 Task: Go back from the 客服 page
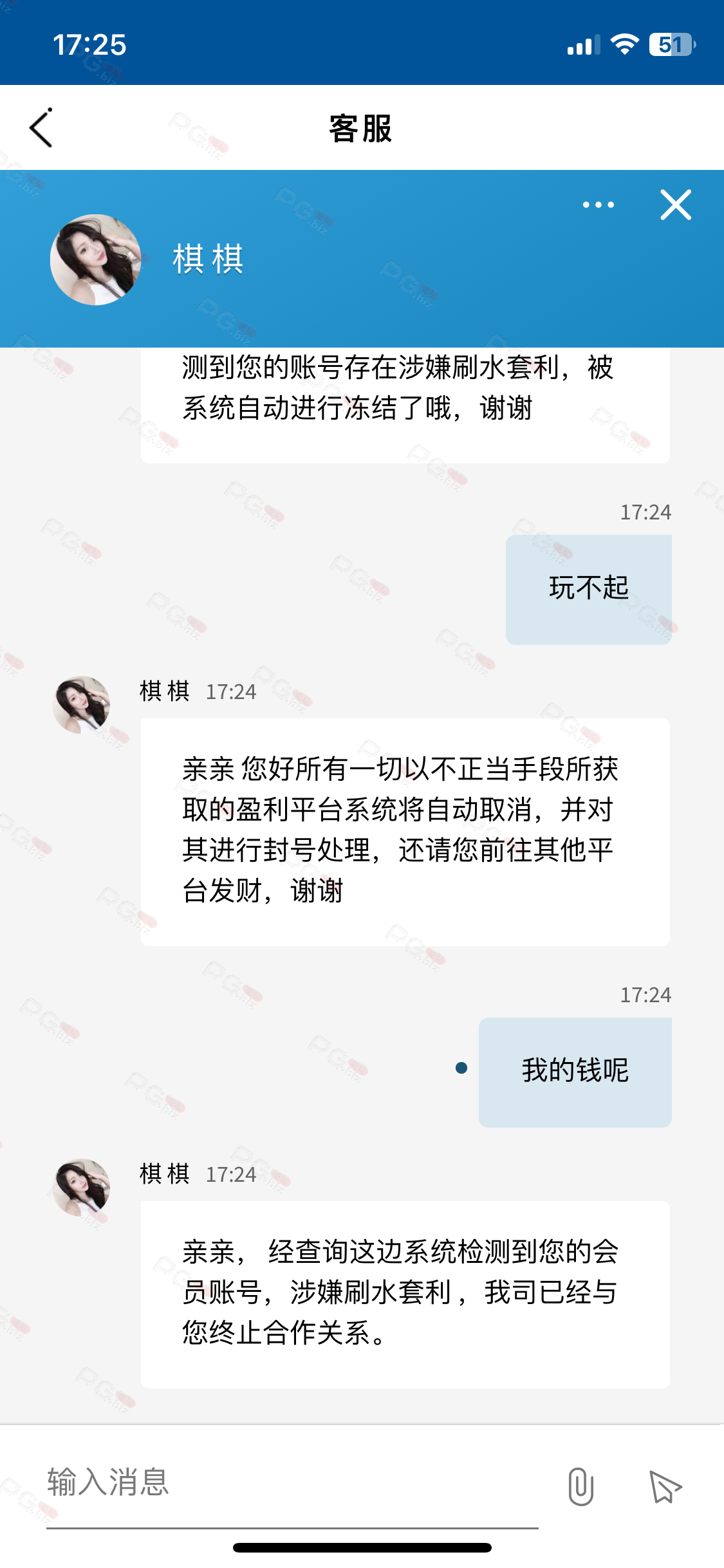point(41,128)
